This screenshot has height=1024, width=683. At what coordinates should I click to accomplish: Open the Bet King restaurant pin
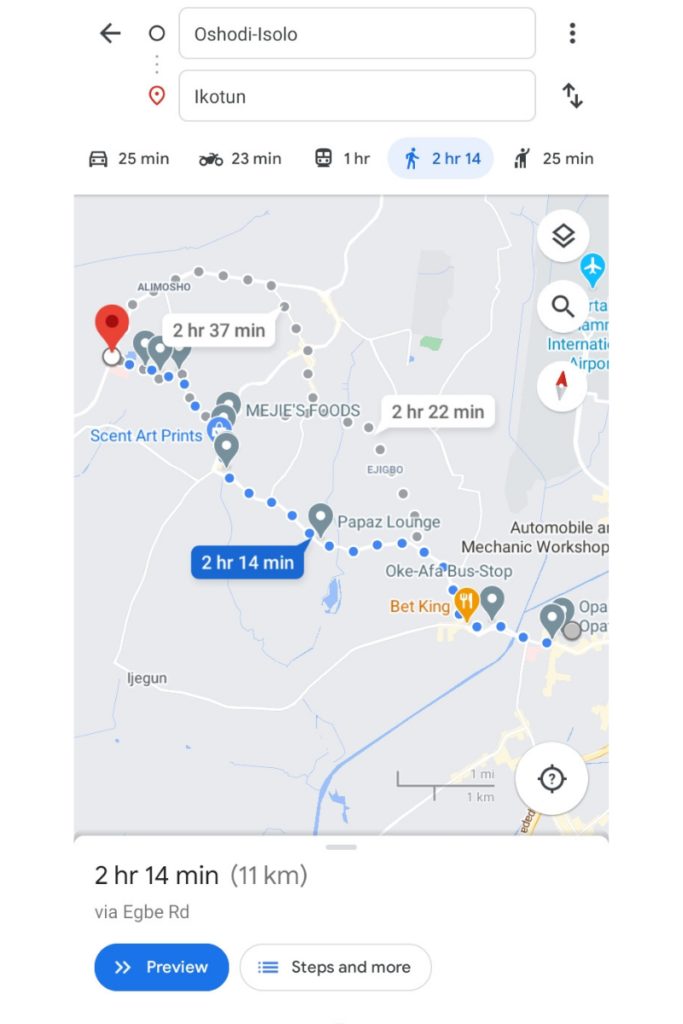coord(465,602)
